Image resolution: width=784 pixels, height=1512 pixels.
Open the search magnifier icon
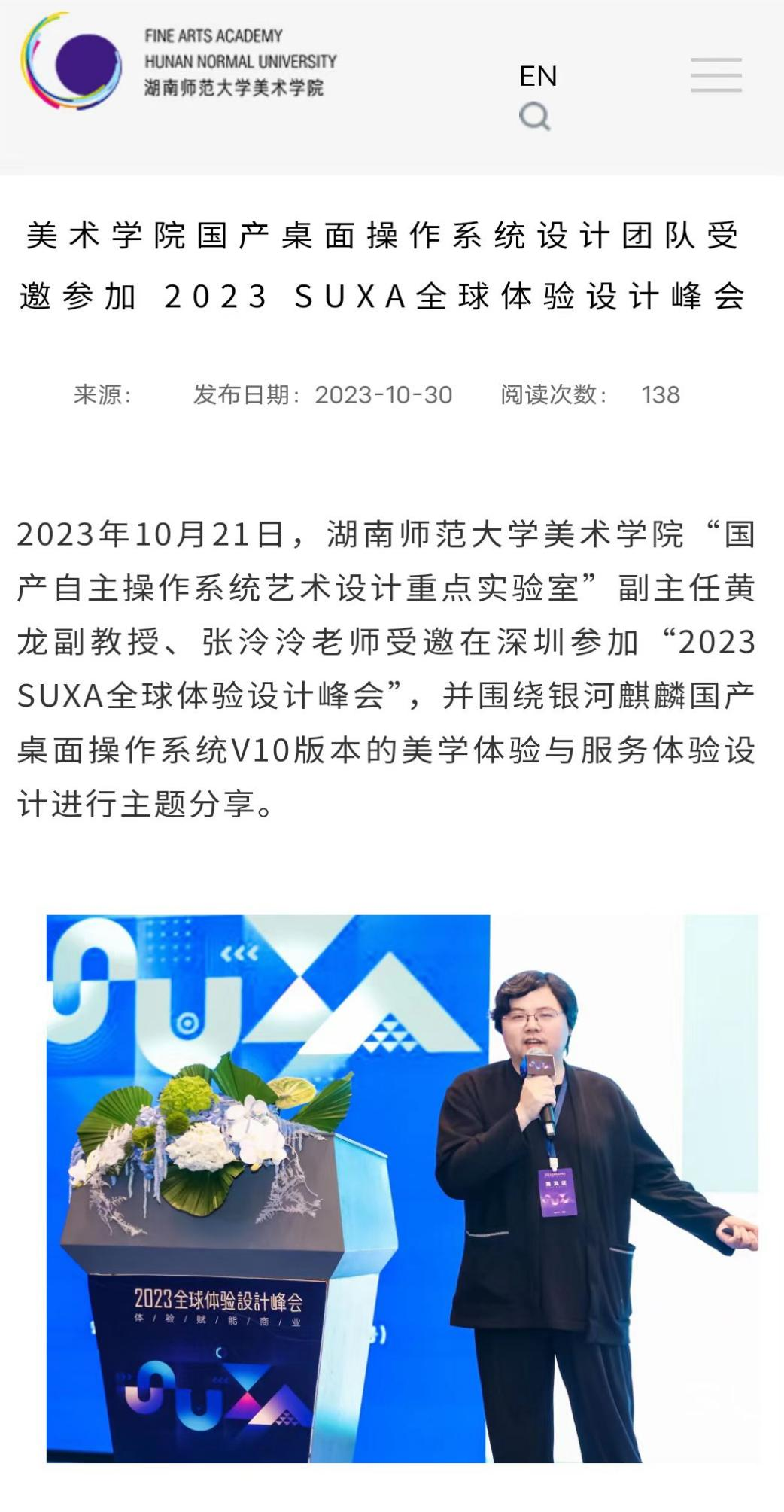coord(534,117)
